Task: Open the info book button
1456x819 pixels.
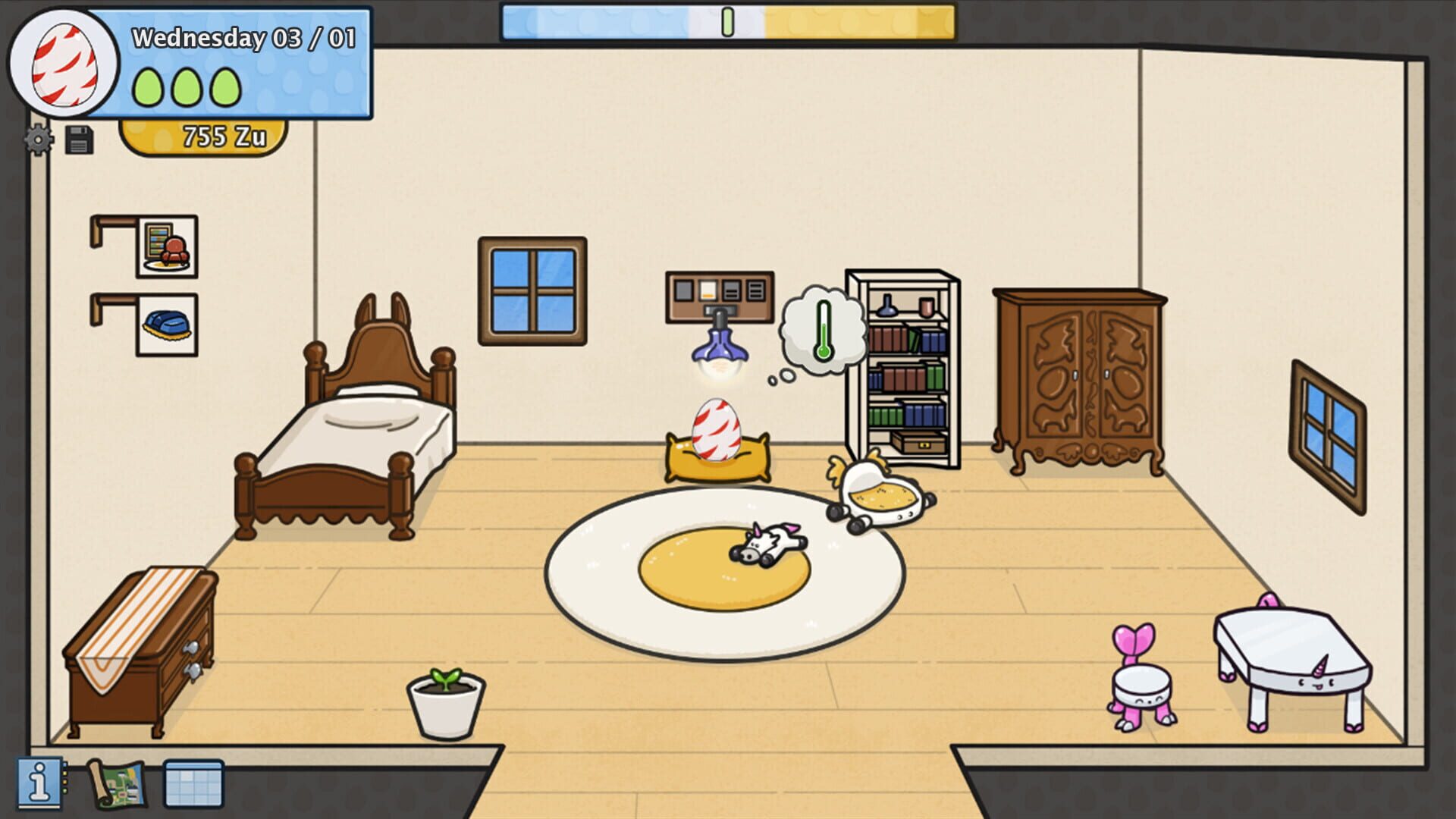Action: click(x=41, y=782)
